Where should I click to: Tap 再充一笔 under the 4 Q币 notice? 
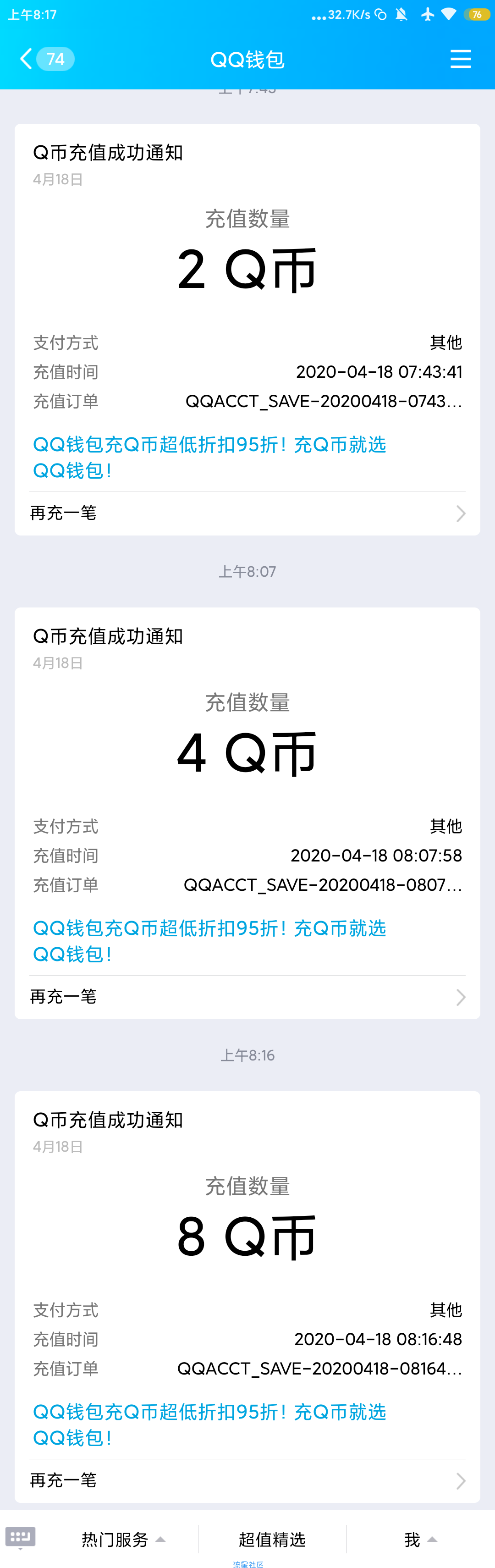247,996
